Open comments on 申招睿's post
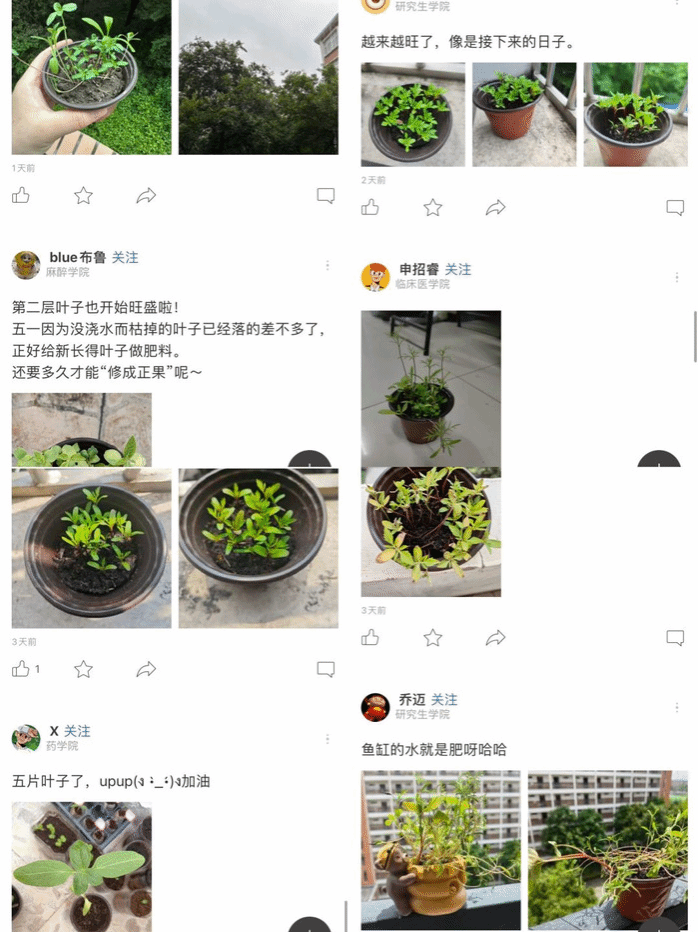 point(675,637)
